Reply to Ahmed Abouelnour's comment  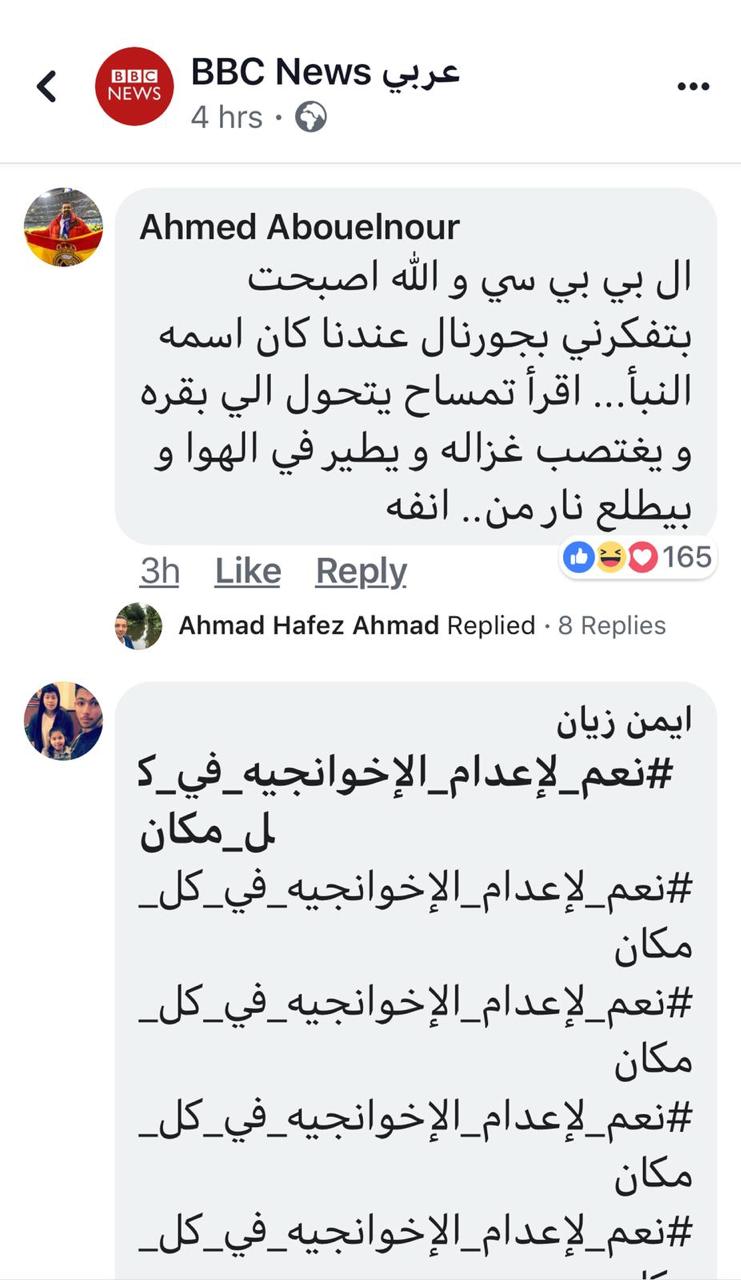[361, 572]
